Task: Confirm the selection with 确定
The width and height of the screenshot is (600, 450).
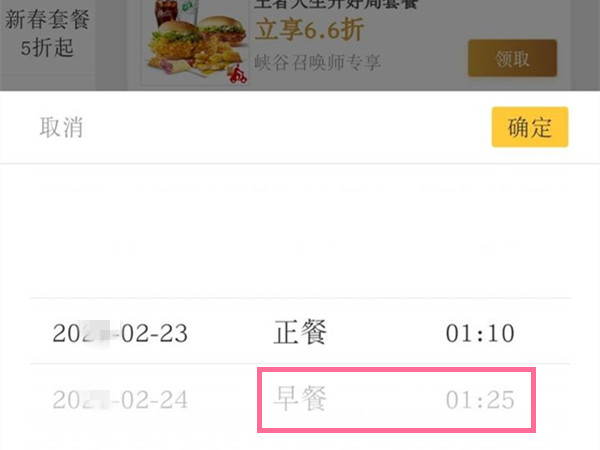Action: coord(529,128)
